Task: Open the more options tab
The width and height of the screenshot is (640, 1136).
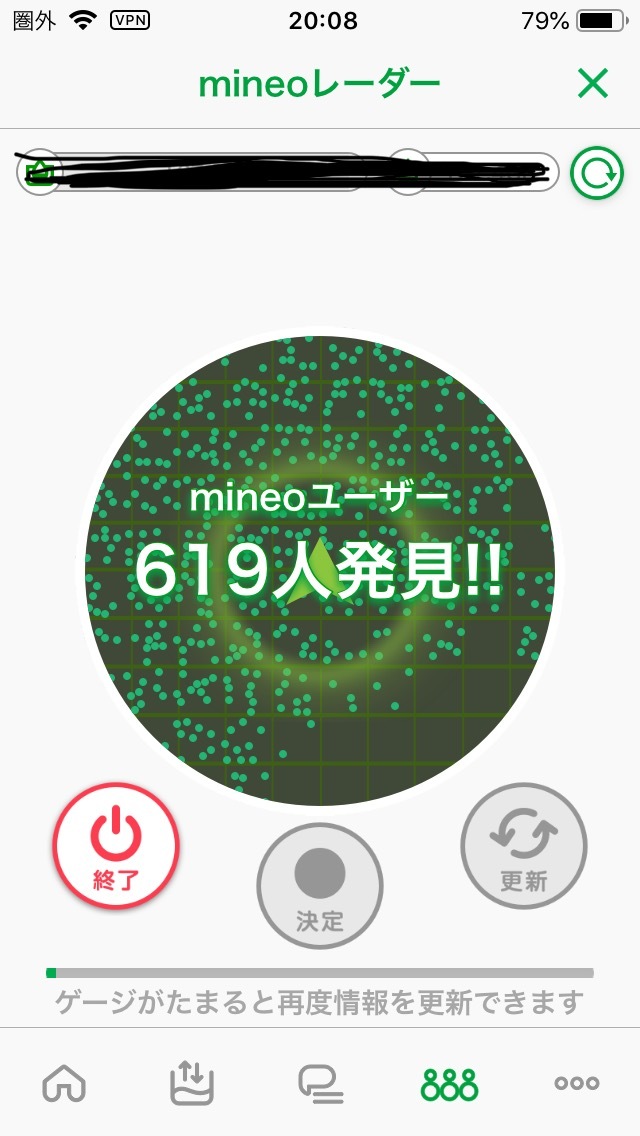Action: coord(577,1083)
